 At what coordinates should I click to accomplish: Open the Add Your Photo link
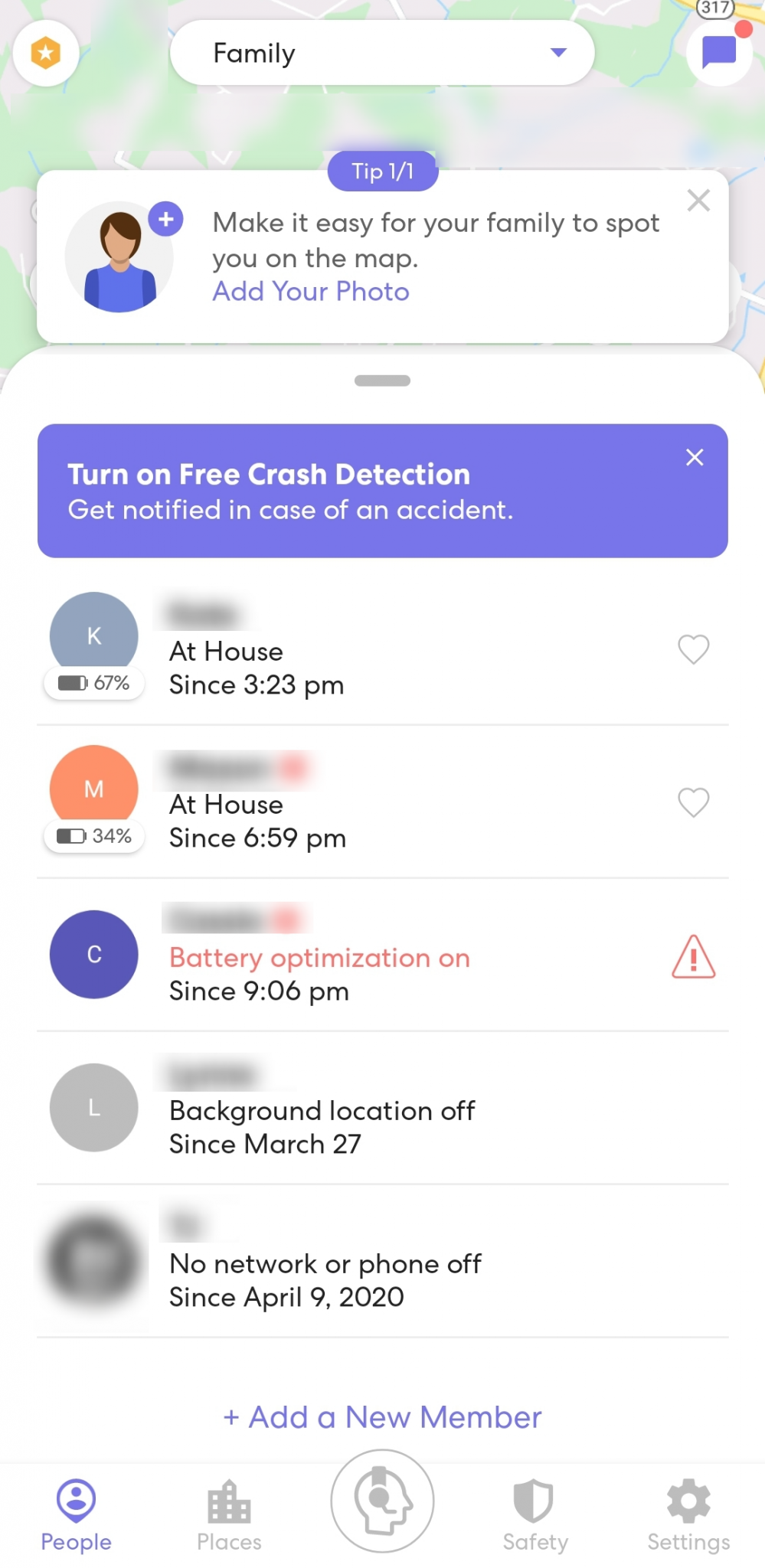(x=310, y=291)
